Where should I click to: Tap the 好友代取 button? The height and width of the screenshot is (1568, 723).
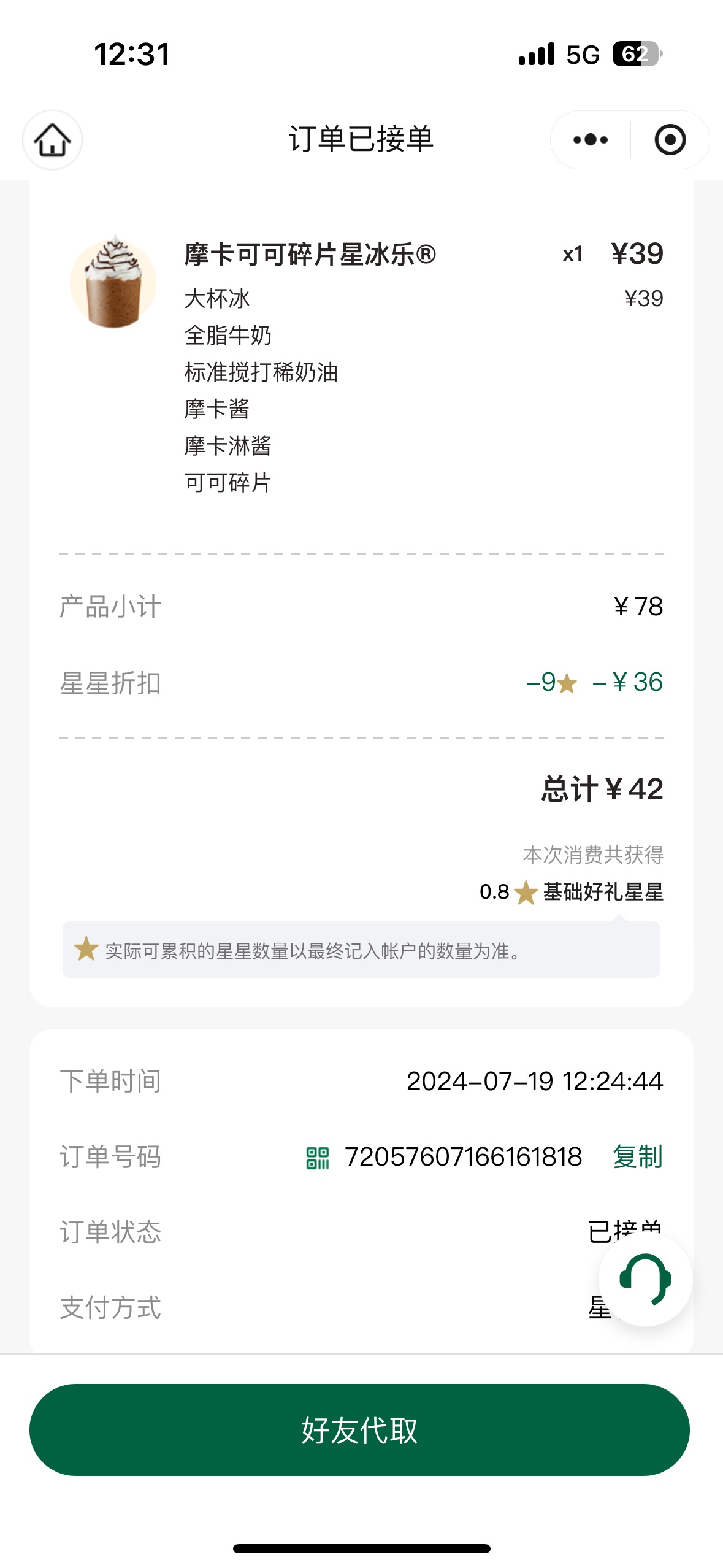tap(359, 1430)
